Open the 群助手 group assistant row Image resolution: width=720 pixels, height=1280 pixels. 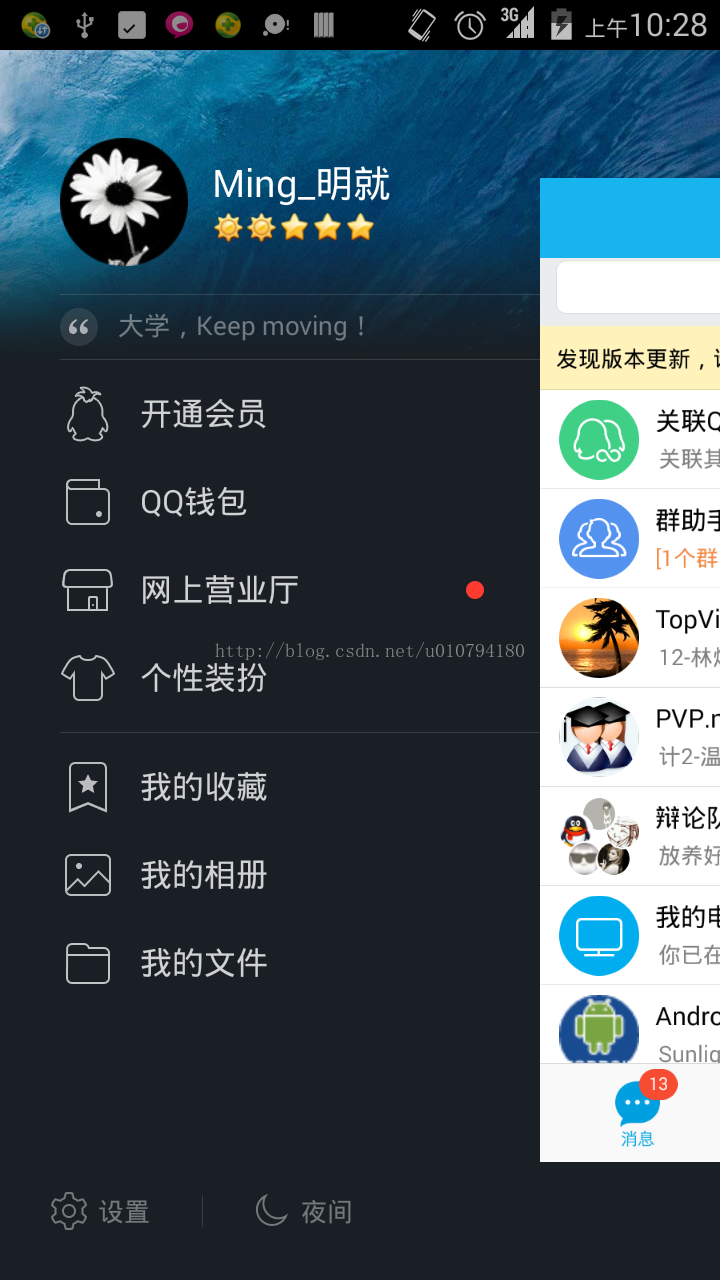630,539
